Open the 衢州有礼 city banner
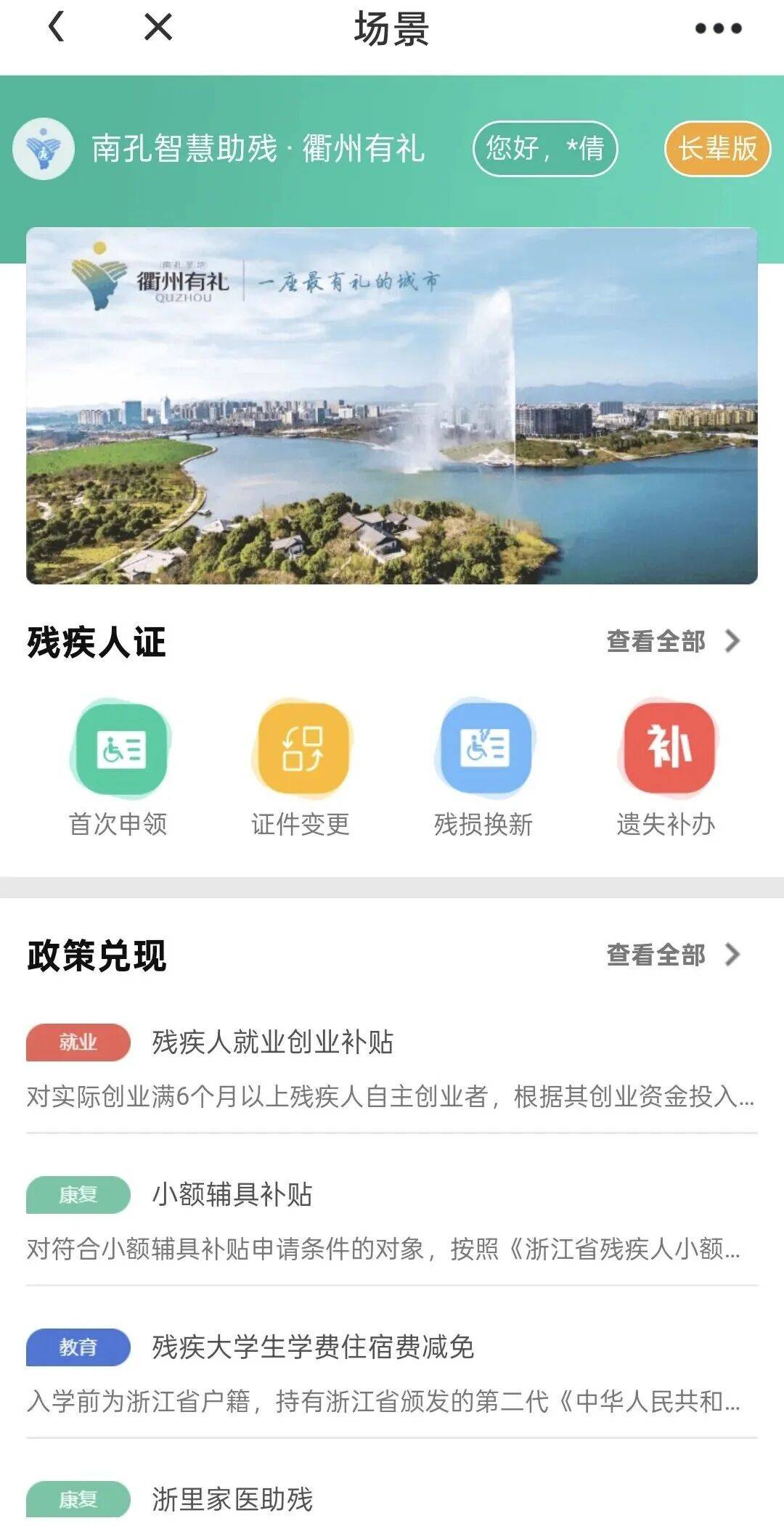Screen dimensions: 784x1526 pos(392,405)
